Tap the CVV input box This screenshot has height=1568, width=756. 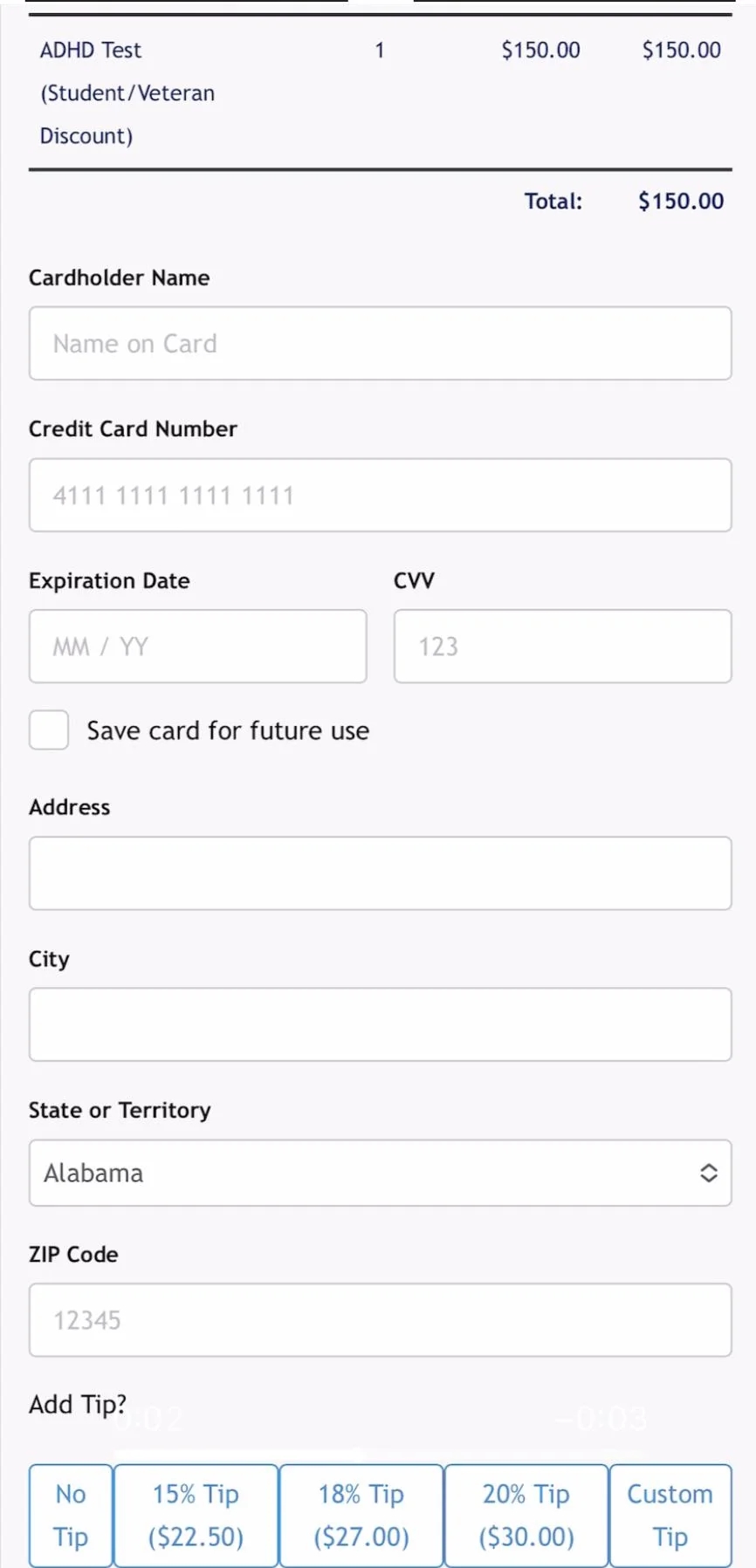coord(562,646)
